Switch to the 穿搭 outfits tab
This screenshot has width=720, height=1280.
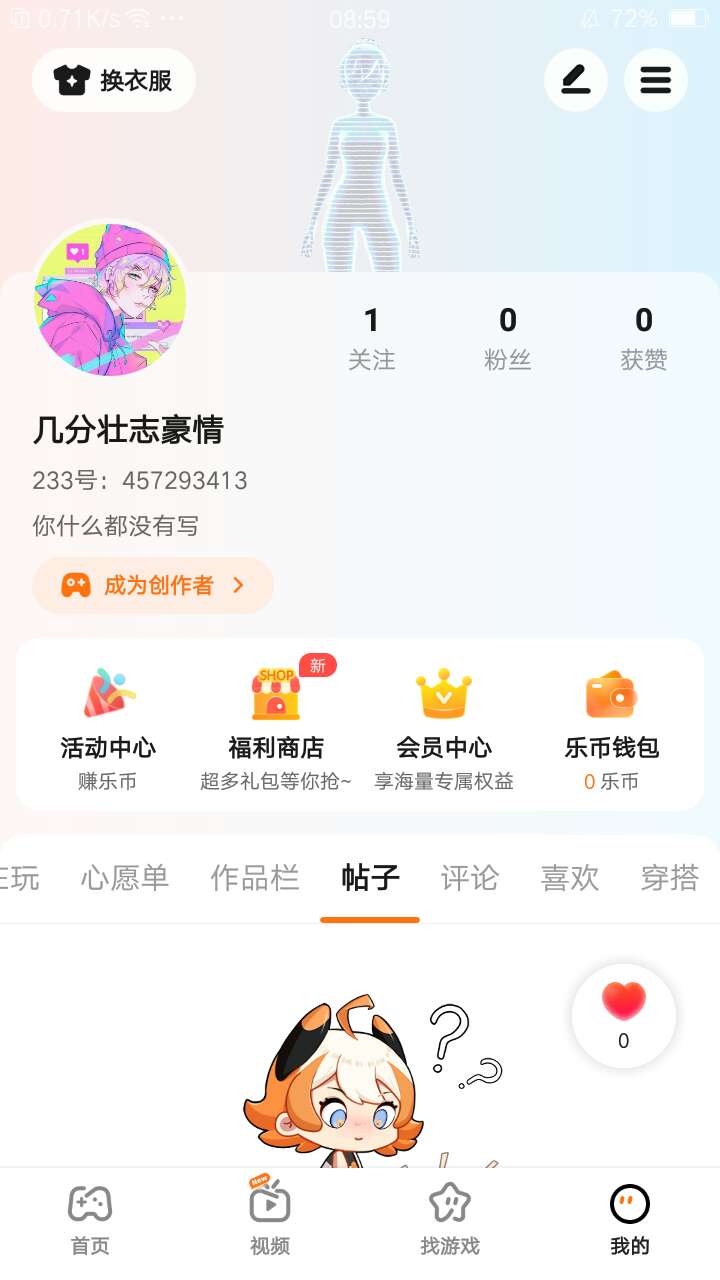coord(669,878)
